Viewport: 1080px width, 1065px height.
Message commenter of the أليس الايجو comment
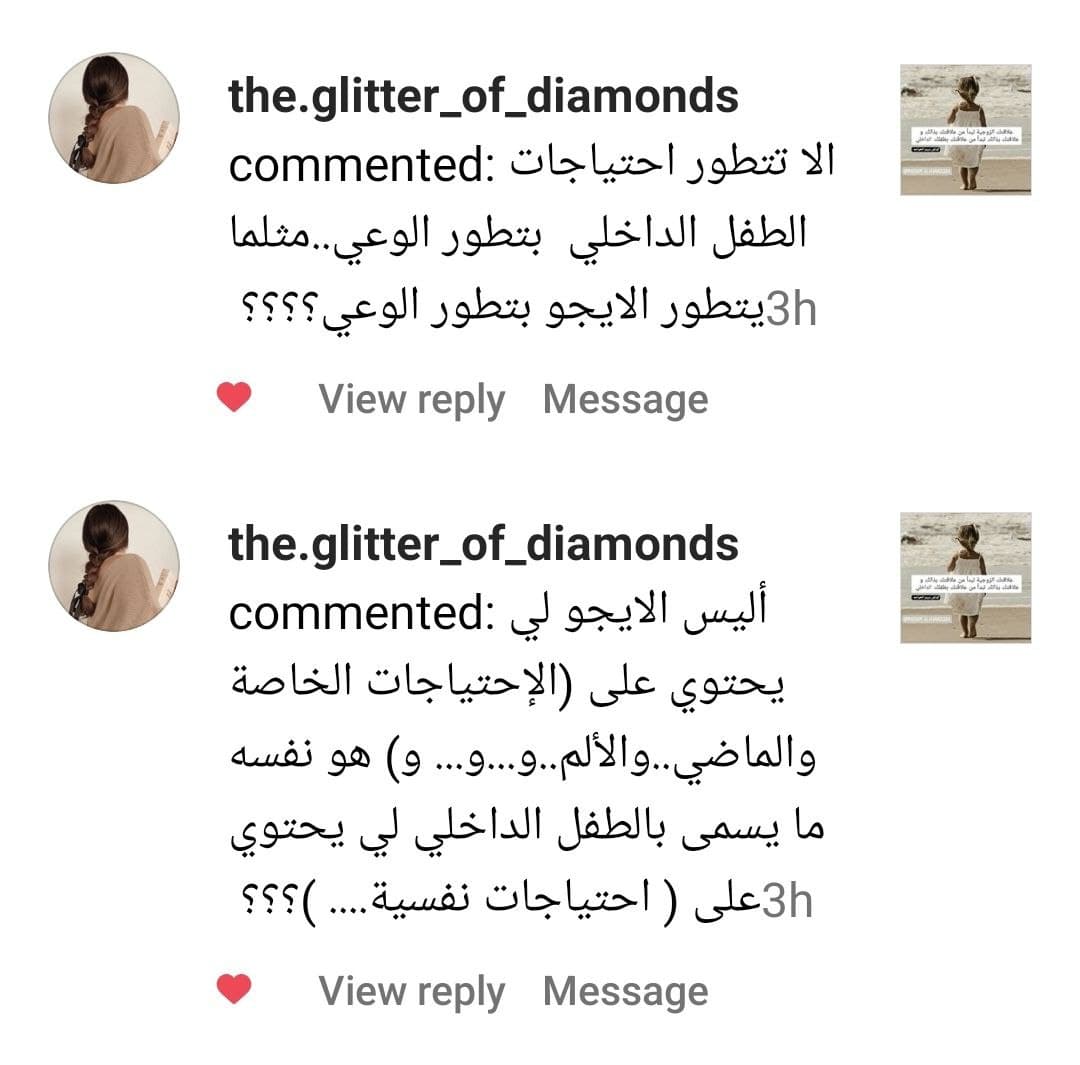[x=625, y=992]
